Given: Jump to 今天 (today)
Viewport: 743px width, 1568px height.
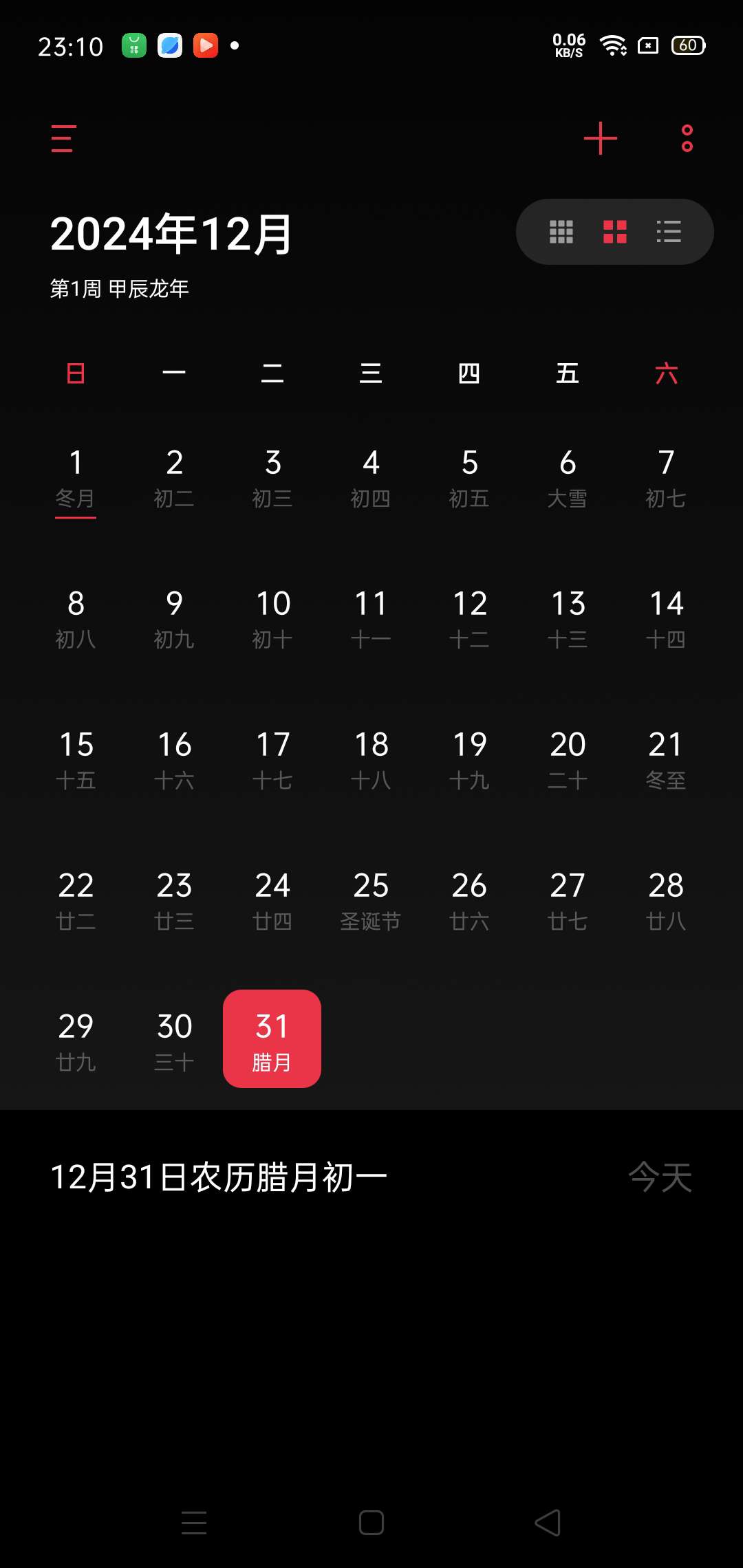Looking at the screenshot, I should coord(660,1177).
